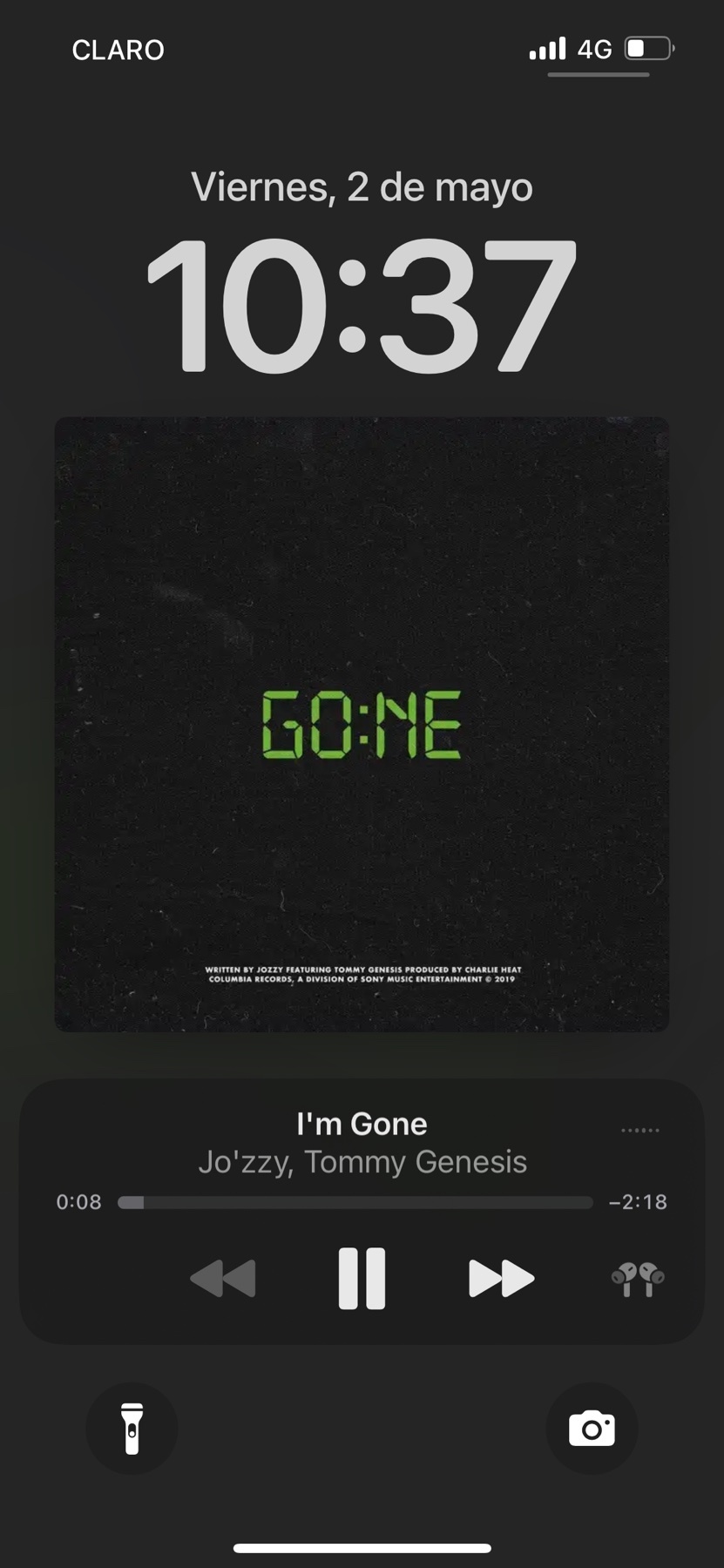Skip to the next track
724x1568 pixels.
pos(501,1279)
